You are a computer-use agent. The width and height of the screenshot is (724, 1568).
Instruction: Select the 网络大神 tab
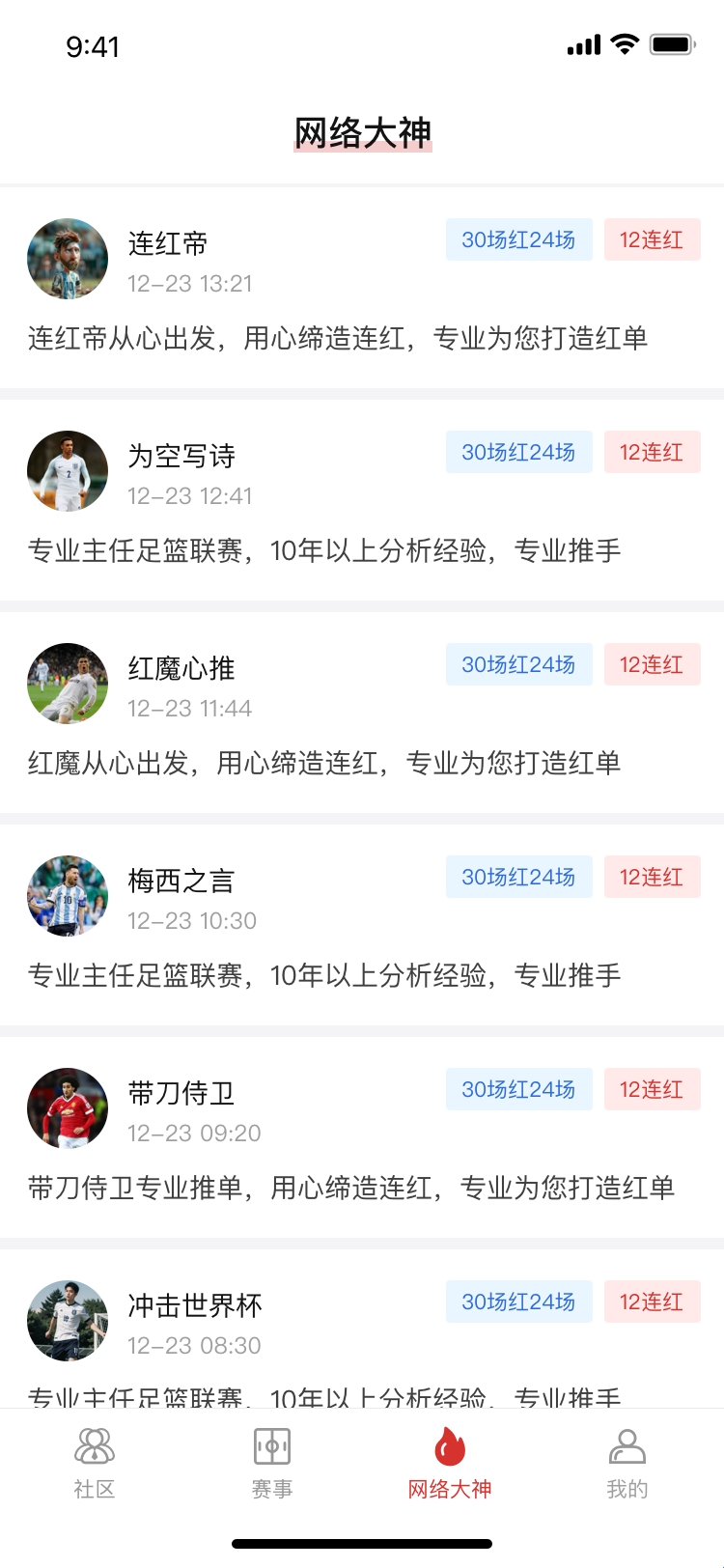[x=450, y=1464]
